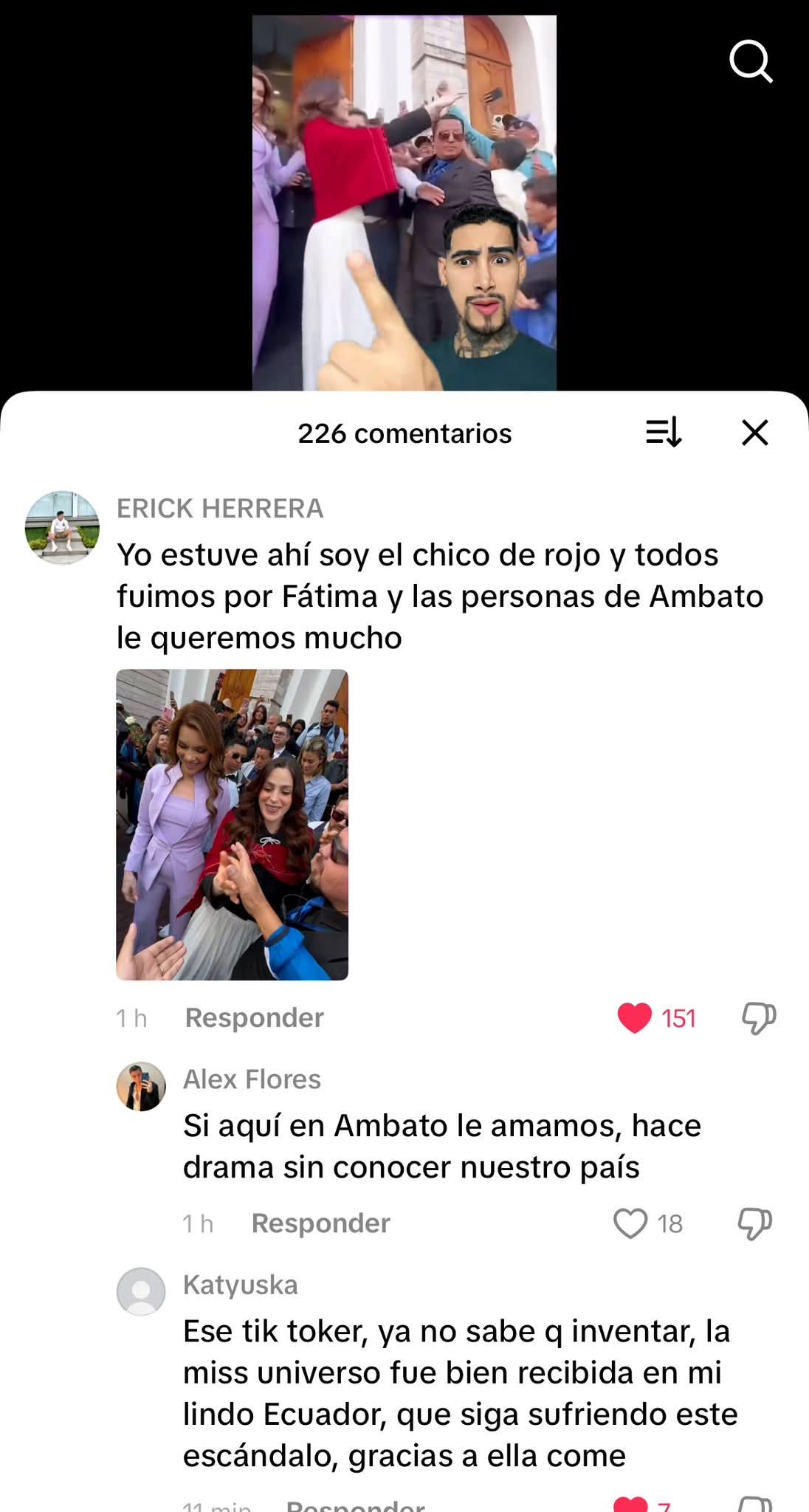Image resolution: width=809 pixels, height=1512 pixels.
Task: Visit Katyuska's profile avatar
Action: coord(141,1291)
